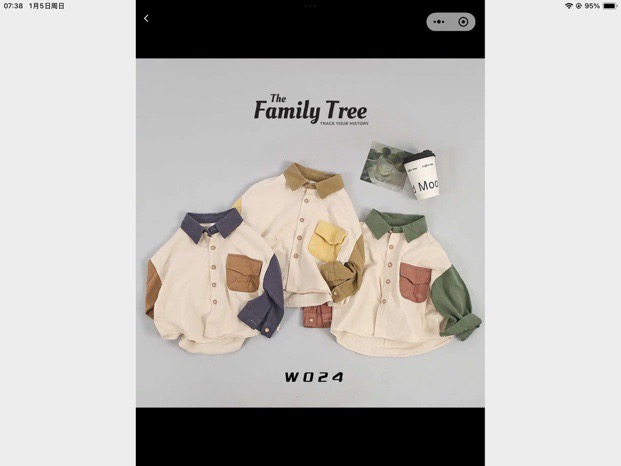Open the mini program more options menu

point(439,21)
